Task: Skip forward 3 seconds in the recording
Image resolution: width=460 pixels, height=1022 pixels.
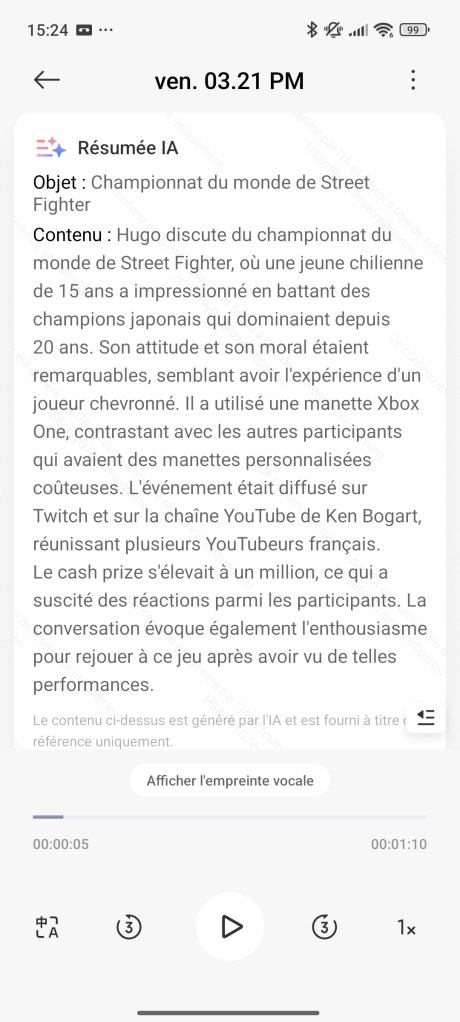Action: pos(324,927)
